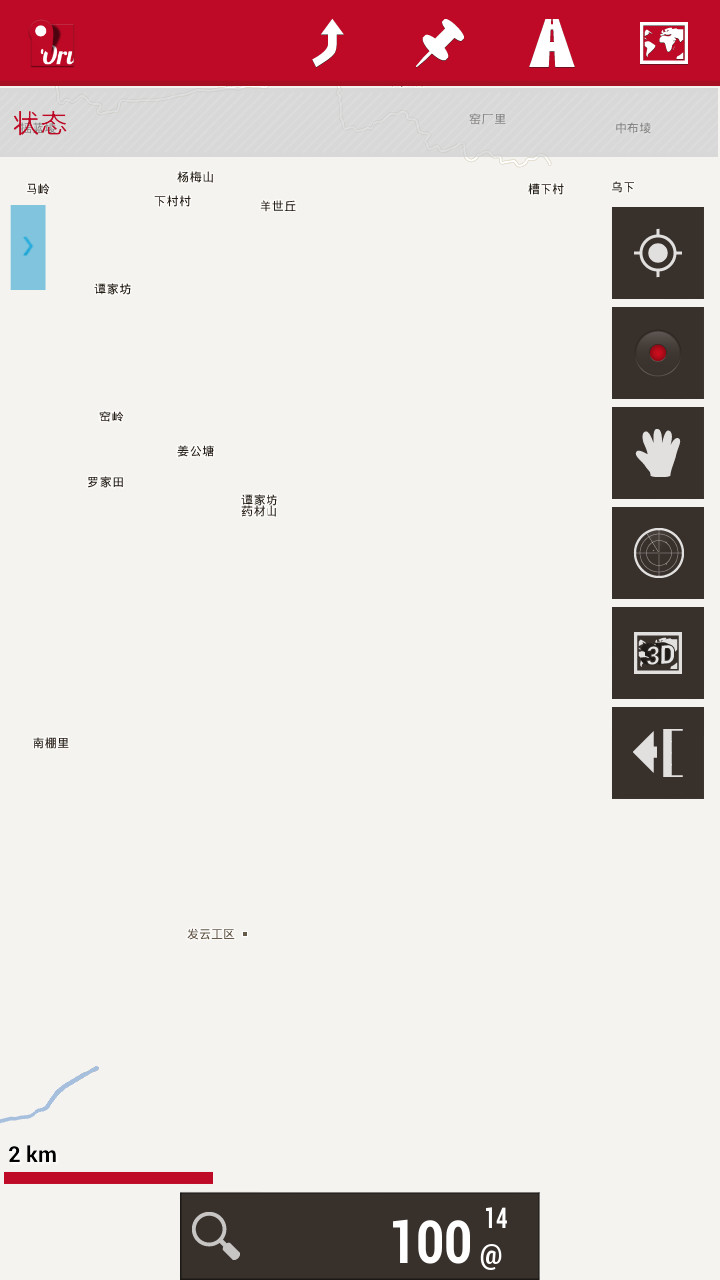Image resolution: width=720 pixels, height=1280 pixels.
Task: Open the maps globe menu
Action: tap(664, 44)
